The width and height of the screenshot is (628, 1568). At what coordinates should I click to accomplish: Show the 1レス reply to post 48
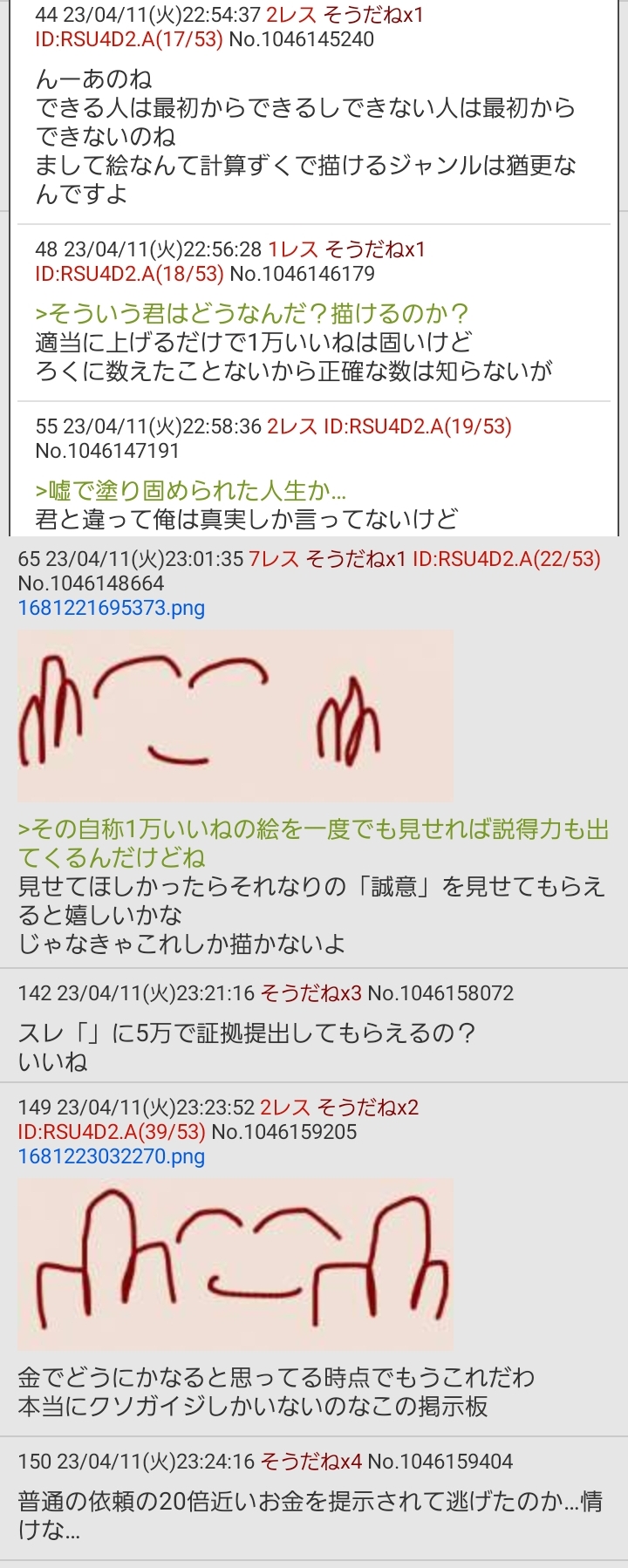(x=292, y=249)
